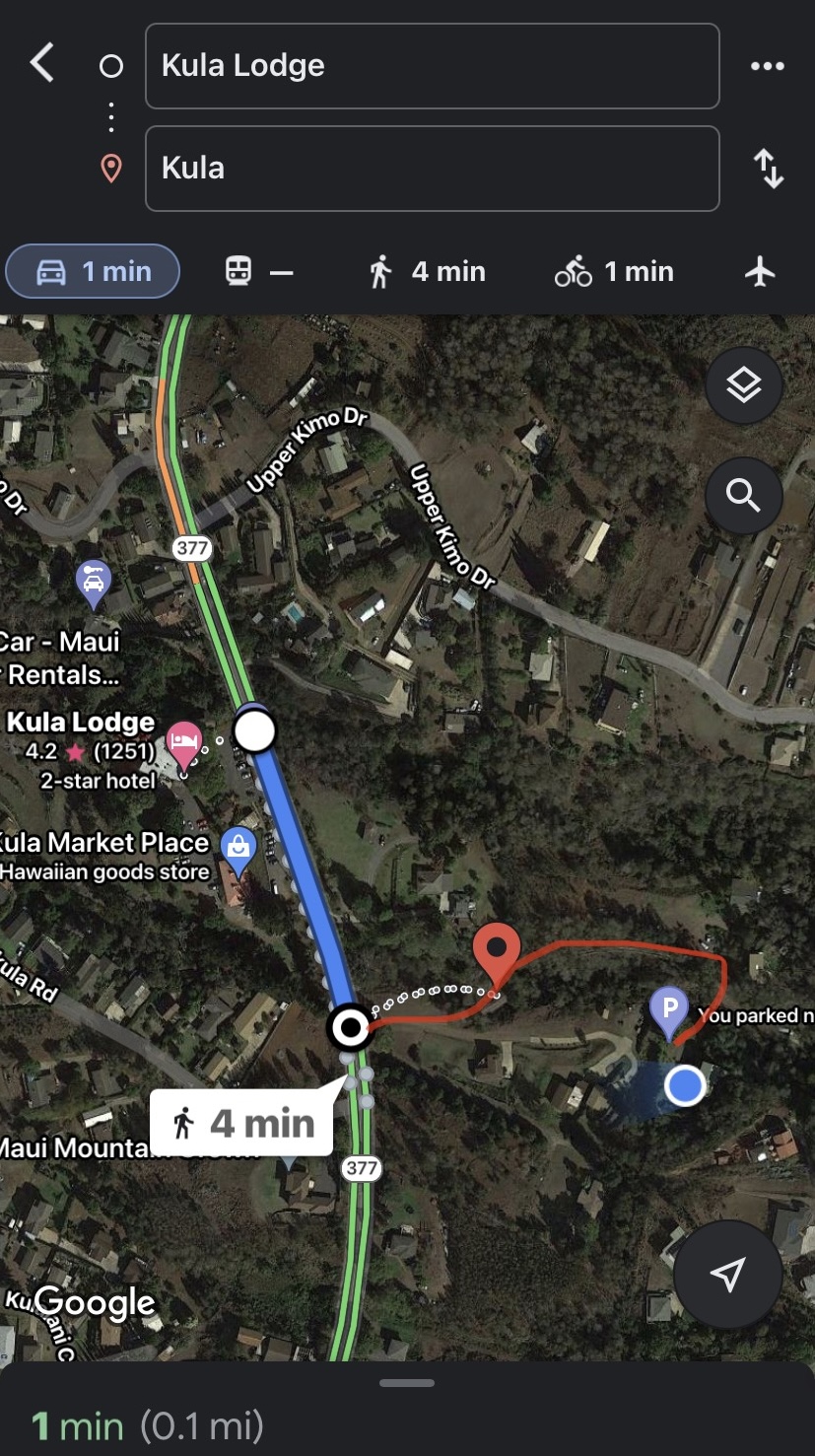The width and height of the screenshot is (815, 1456).
Task: Select the 4 min walking route label
Action: (x=241, y=1123)
